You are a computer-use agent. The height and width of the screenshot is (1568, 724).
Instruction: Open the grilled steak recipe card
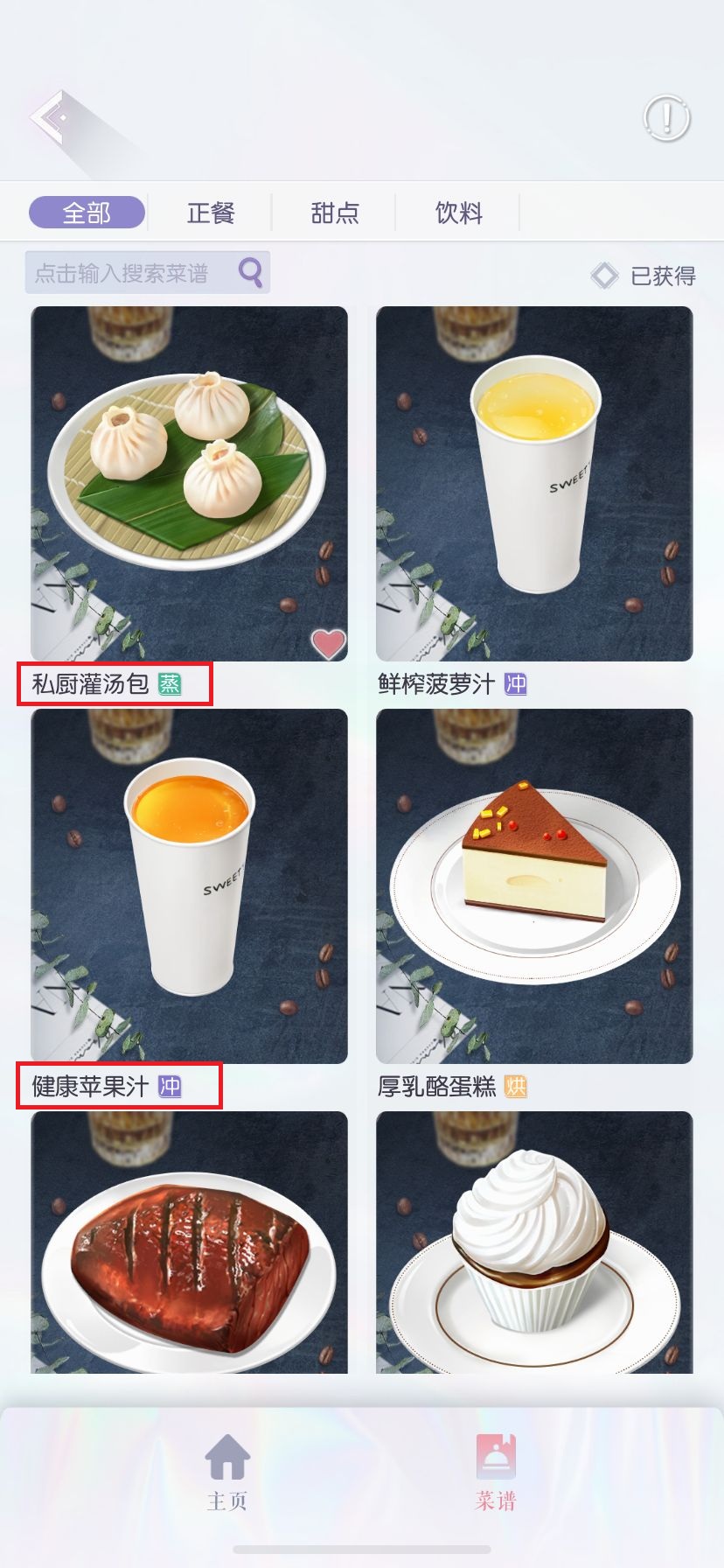click(189, 1242)
